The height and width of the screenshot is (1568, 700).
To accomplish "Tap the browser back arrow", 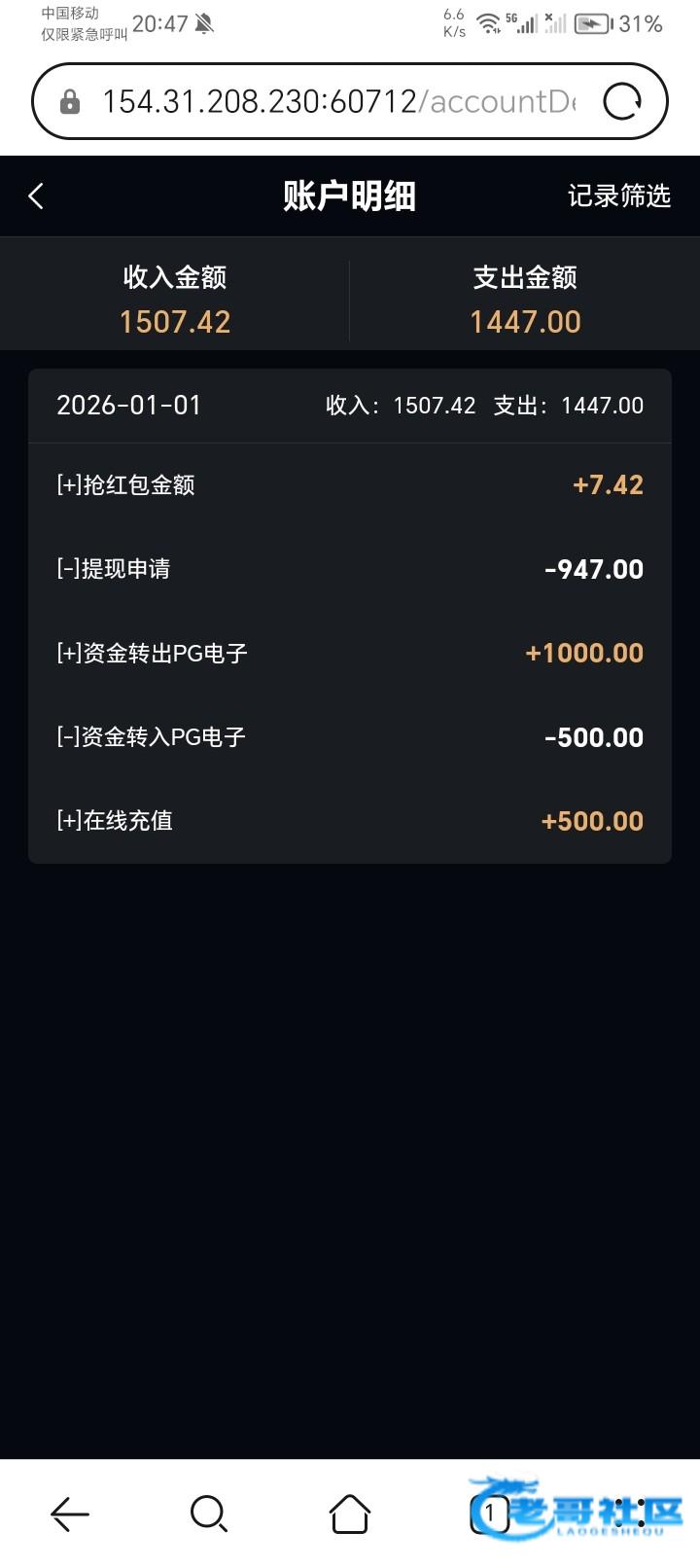I will [x=70, y=1514].
